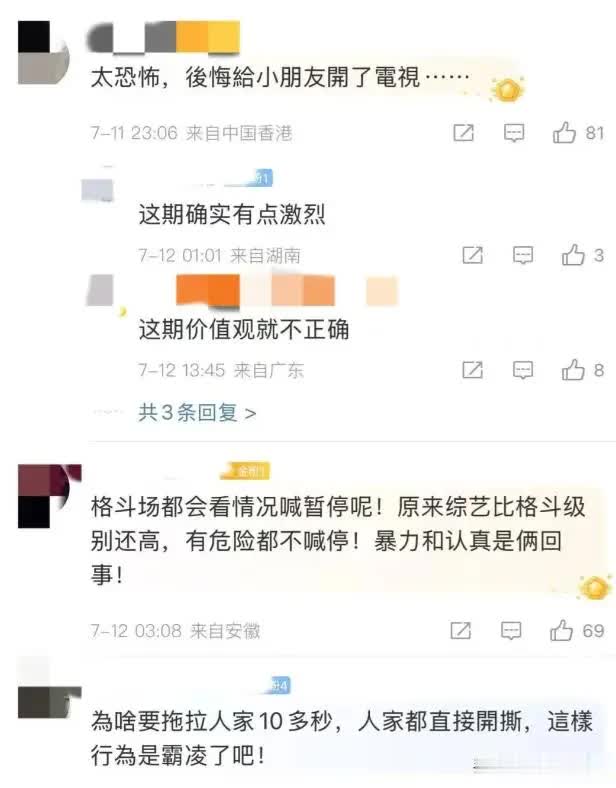Comment on the reply 这期价值观就不正确

523,370
